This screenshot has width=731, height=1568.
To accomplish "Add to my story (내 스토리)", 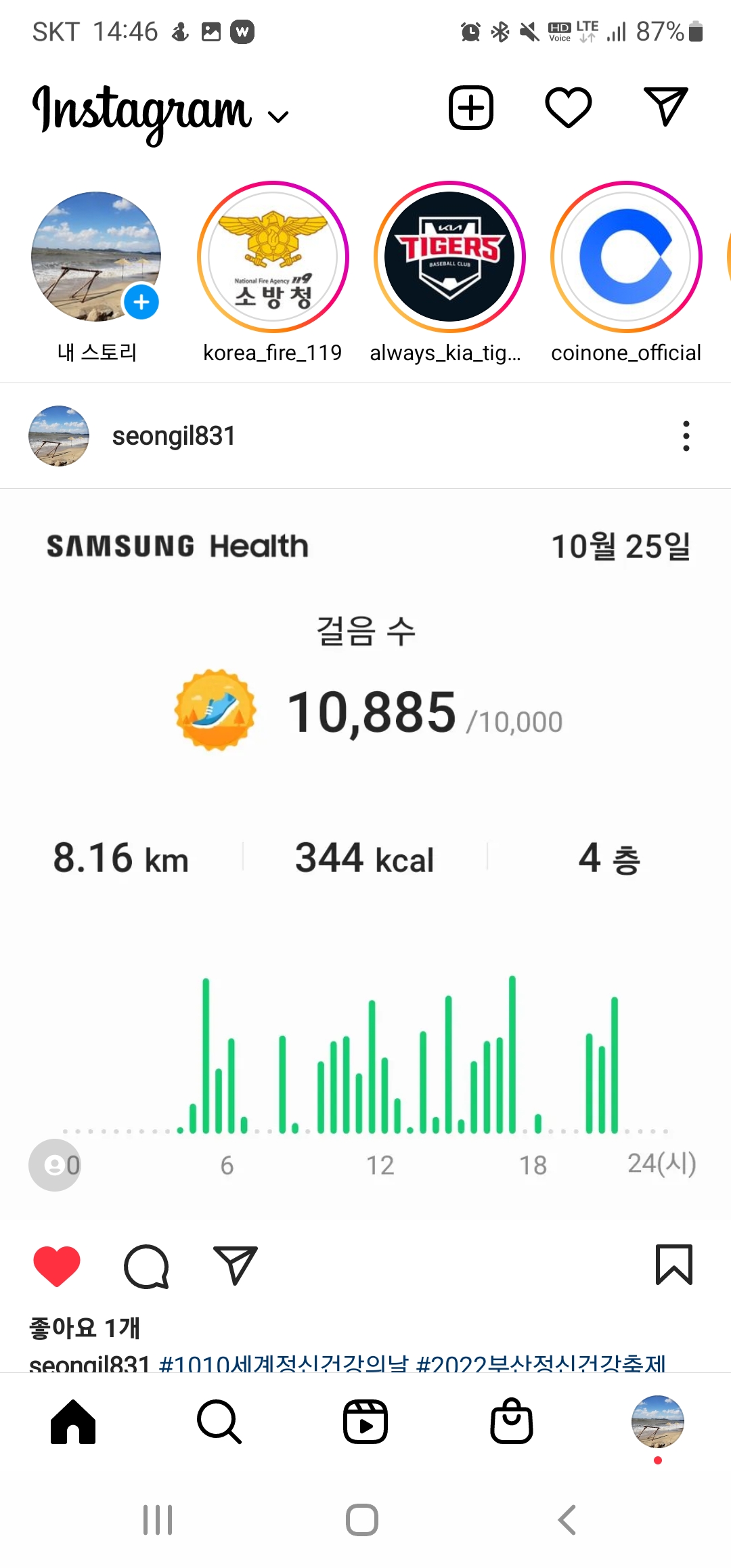I will click(97, 257).
